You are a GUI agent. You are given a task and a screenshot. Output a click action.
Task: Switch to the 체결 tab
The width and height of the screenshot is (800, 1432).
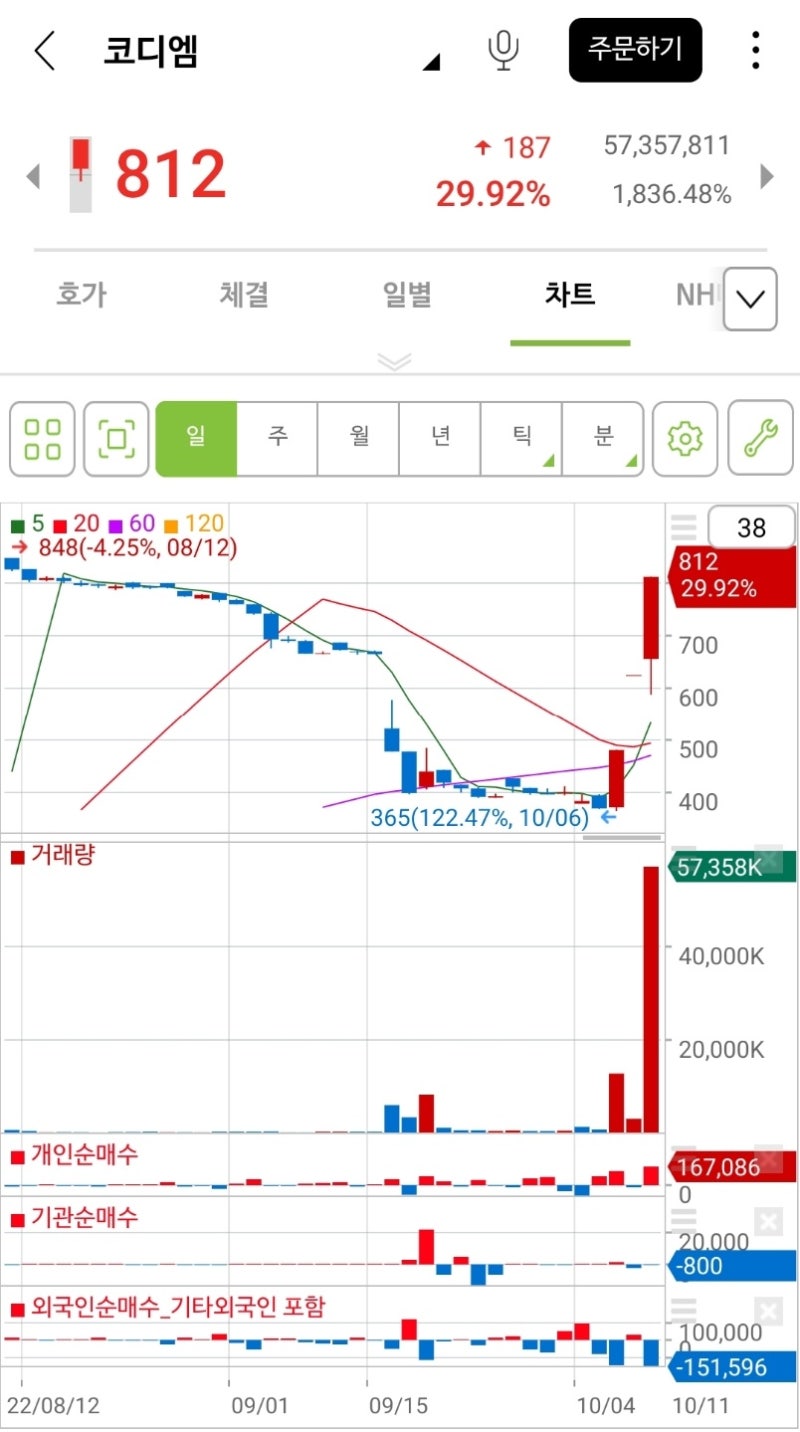point(244,295)
